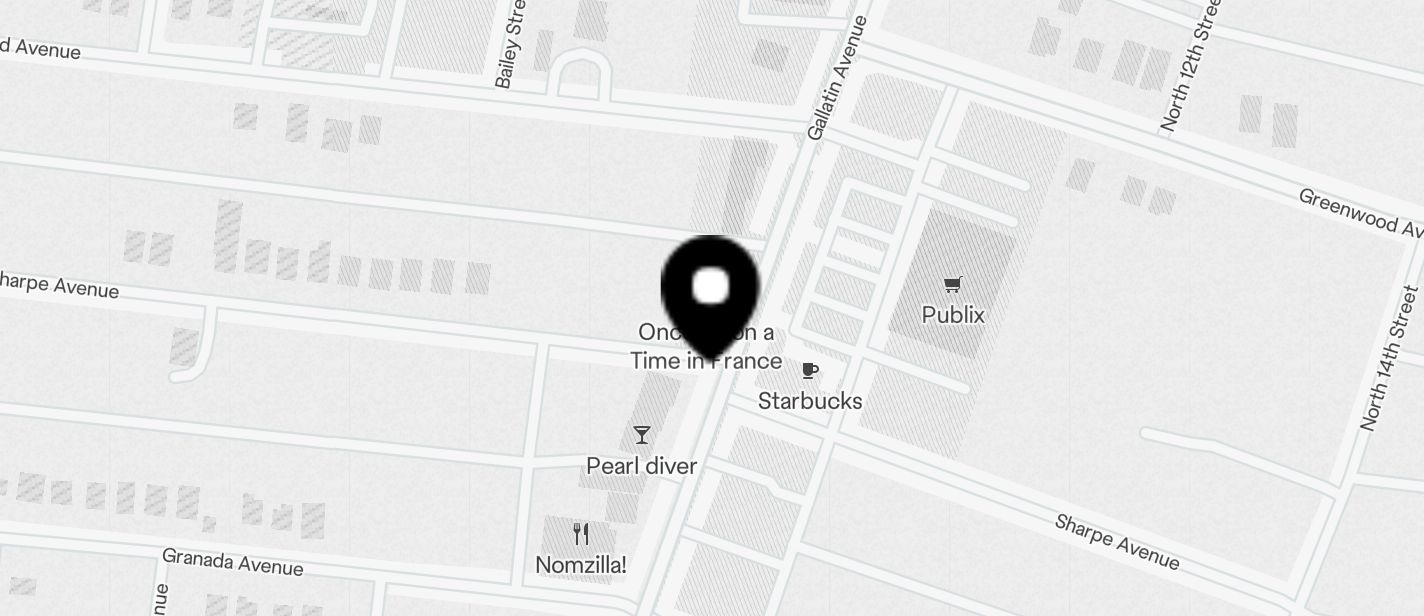
Task: Open the Nomzilla! restaurant marker
Action: tap(581, 535)
